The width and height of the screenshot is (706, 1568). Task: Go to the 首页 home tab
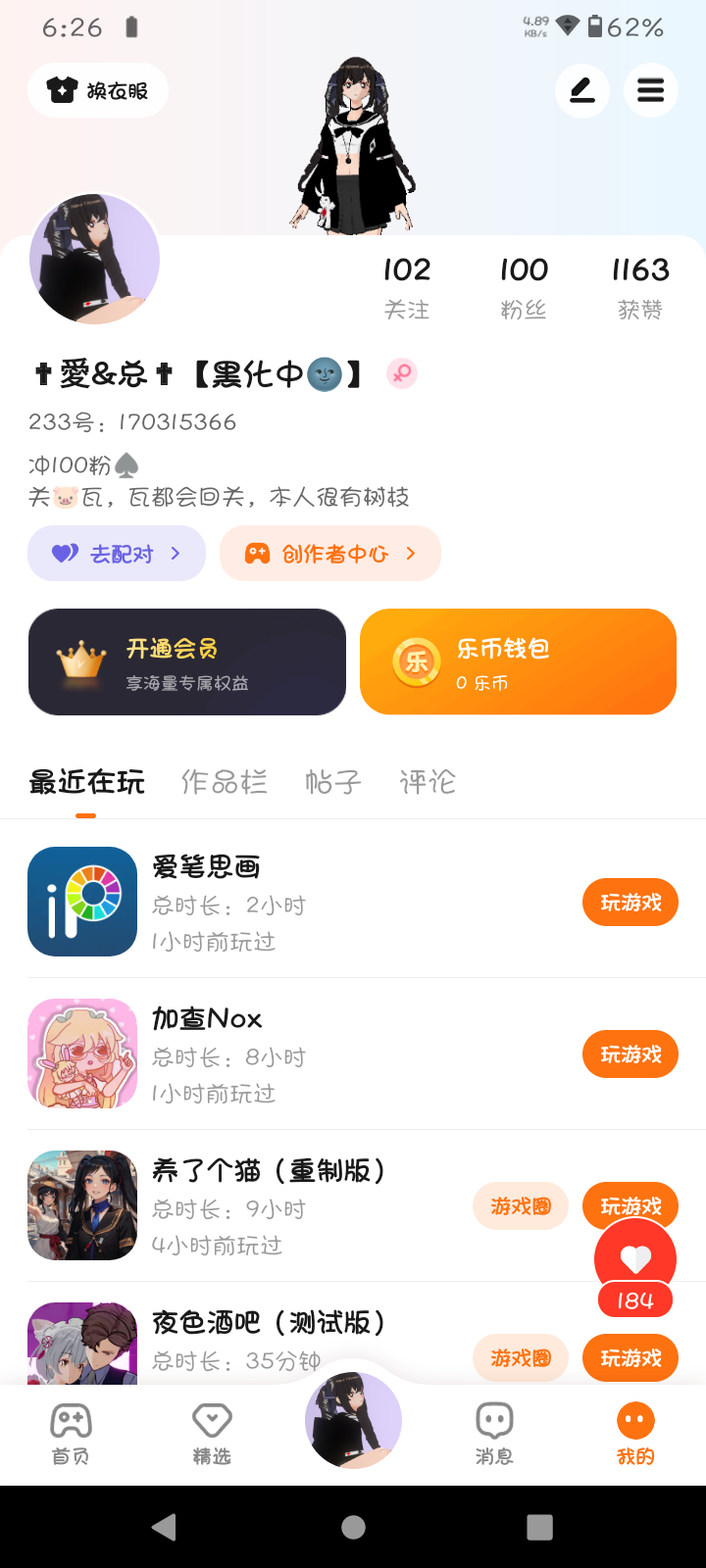click(x=71, y=1433)
